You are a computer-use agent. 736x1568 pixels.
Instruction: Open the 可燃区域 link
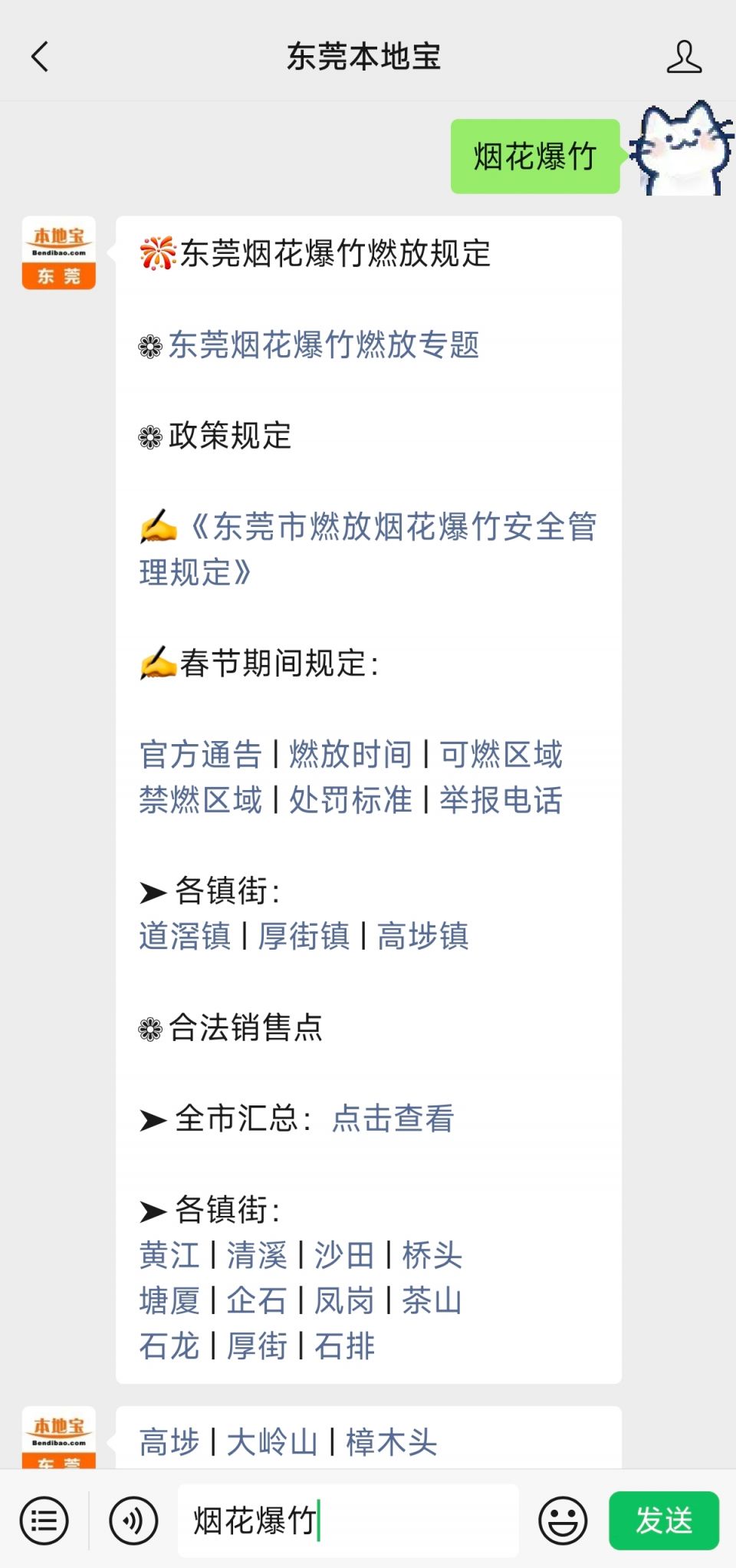click(501, 755)
